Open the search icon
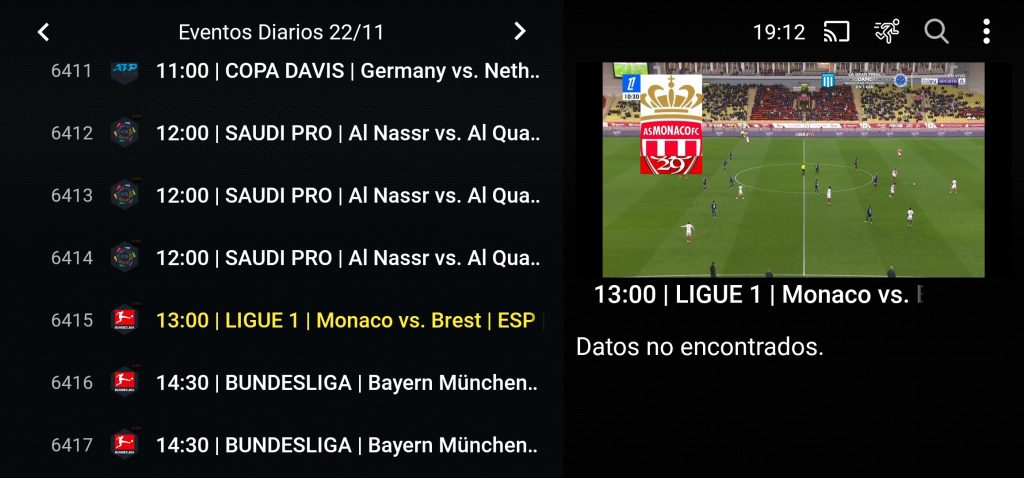Viewport: 1024px width, 478px height. pos(936,32)
